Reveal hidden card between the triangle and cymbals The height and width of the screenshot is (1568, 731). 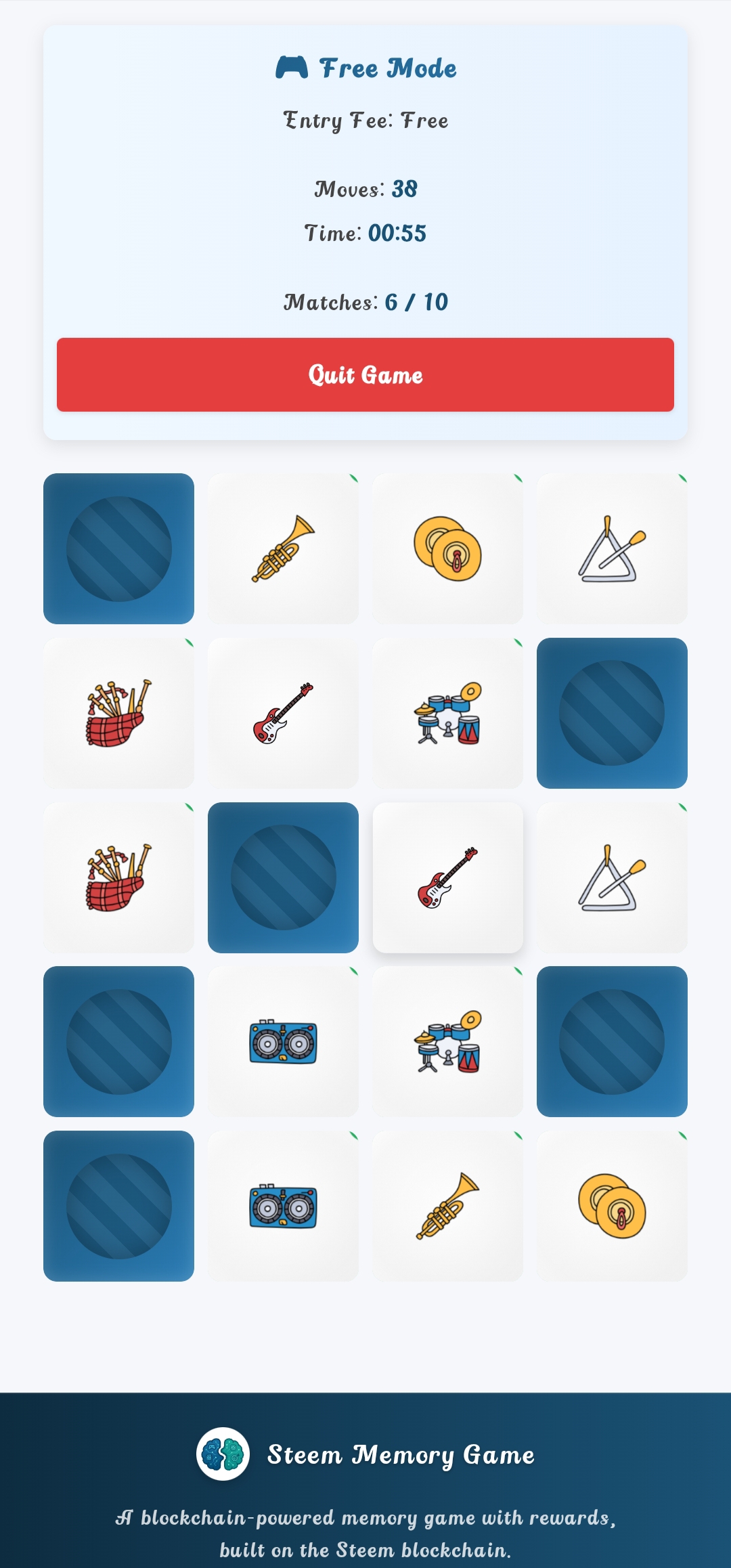[612, 1041]
